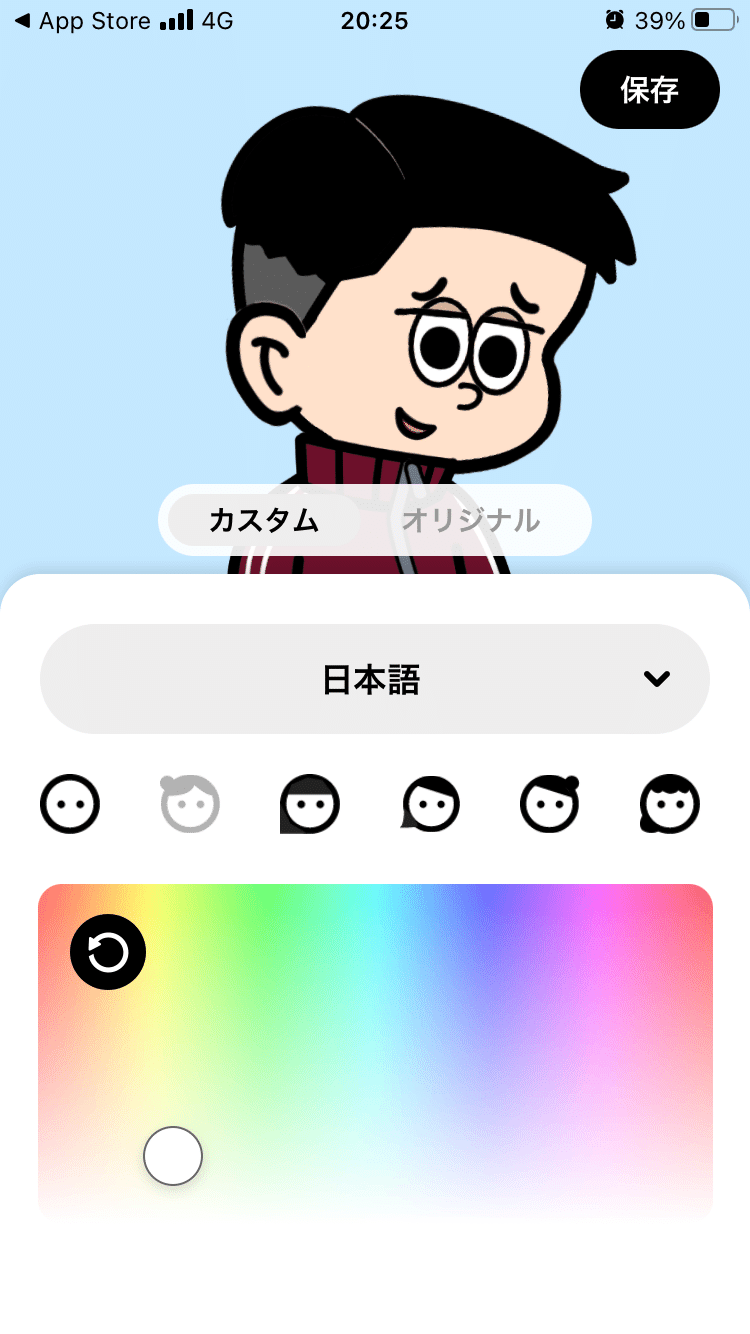Save the avatar with 保存 button
Screen dimensions: 750x1334
[649, 90]
